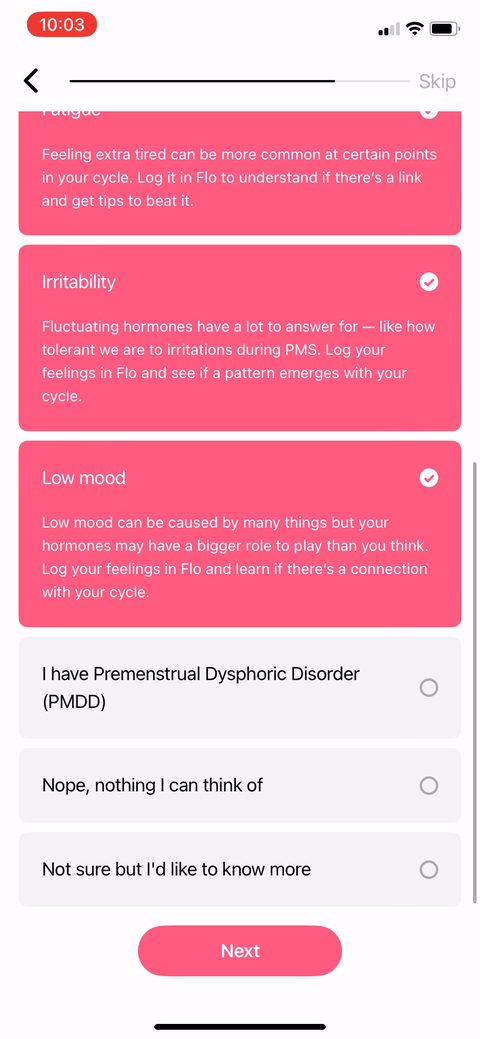
Task: Skip this onboarding question
Action: tap(437, 82)
